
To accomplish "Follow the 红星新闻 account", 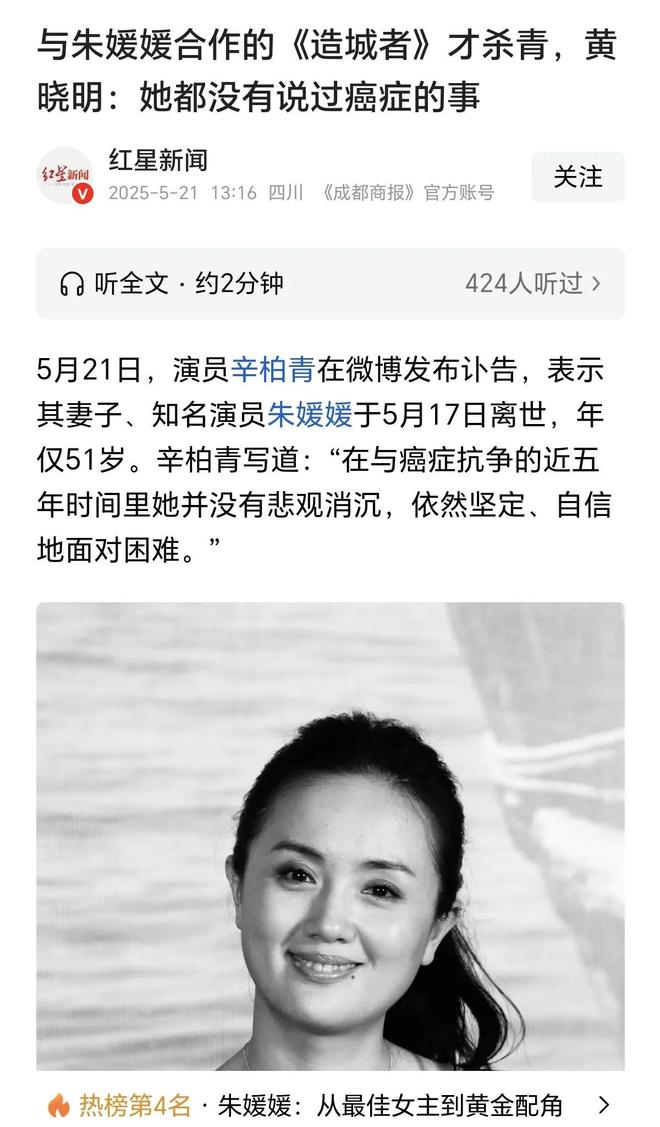I will point(577,177).
